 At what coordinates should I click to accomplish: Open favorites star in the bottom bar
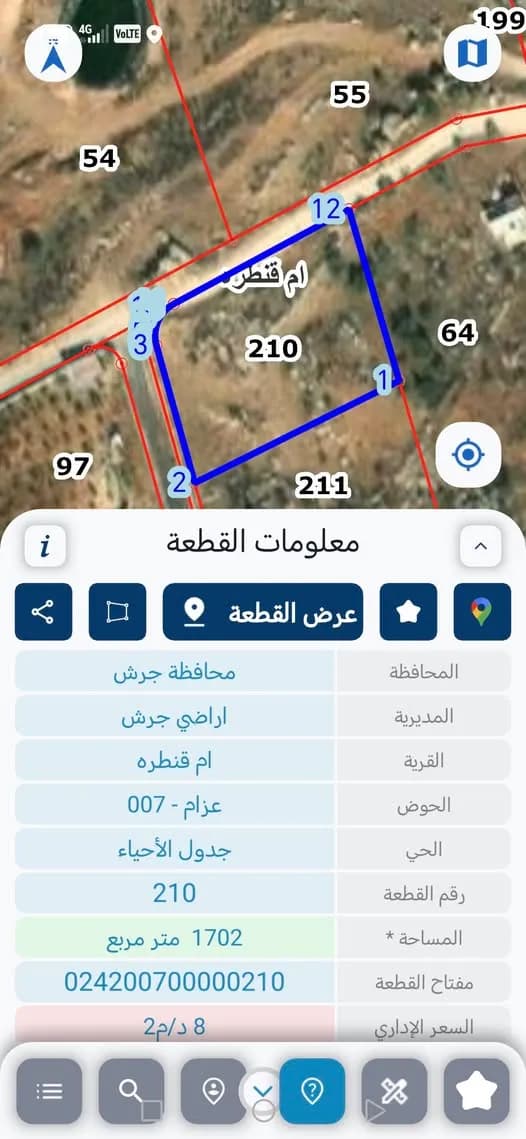point(477,1091)
